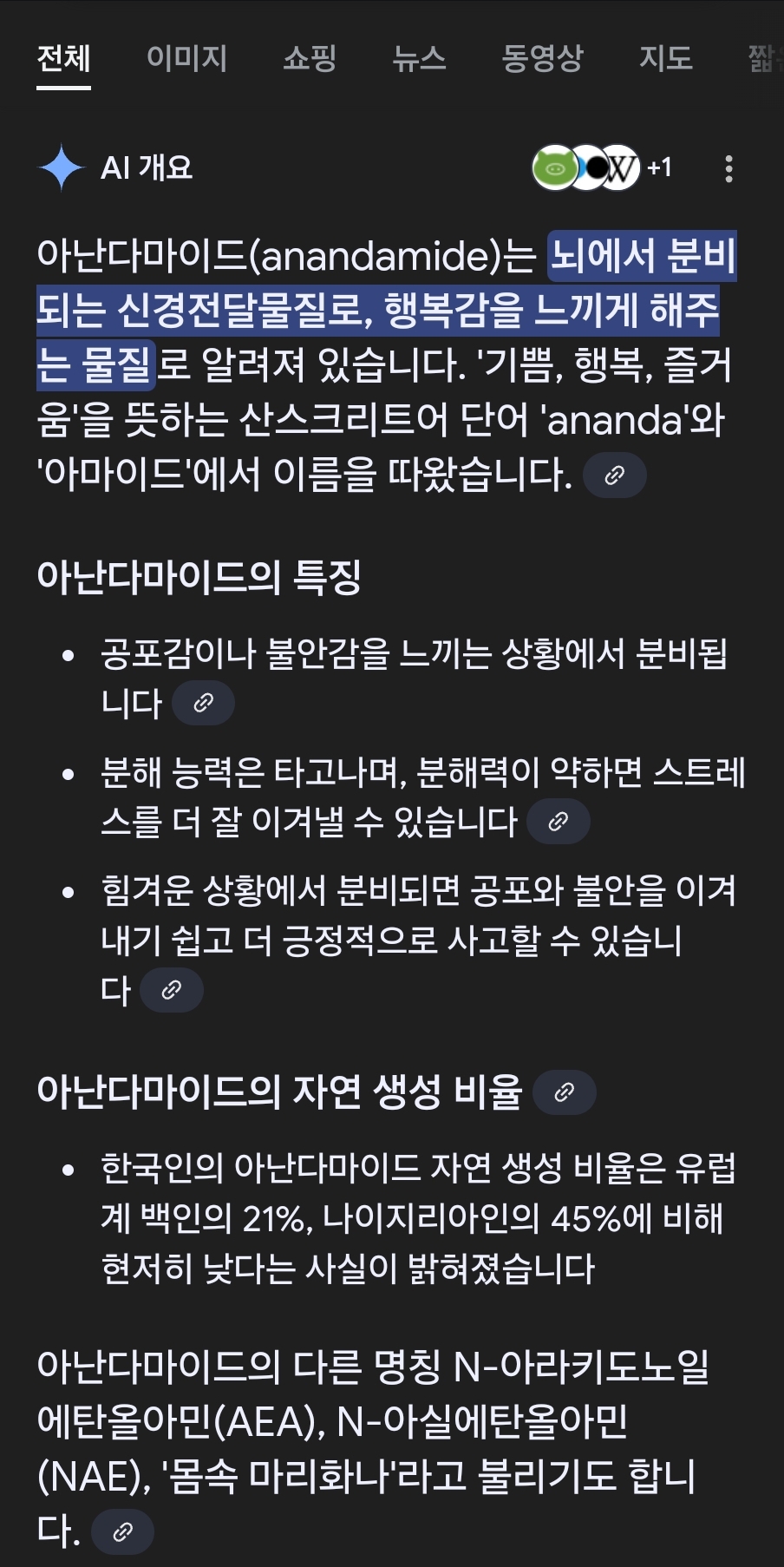Select the 전체 tab

coord(63,58)
